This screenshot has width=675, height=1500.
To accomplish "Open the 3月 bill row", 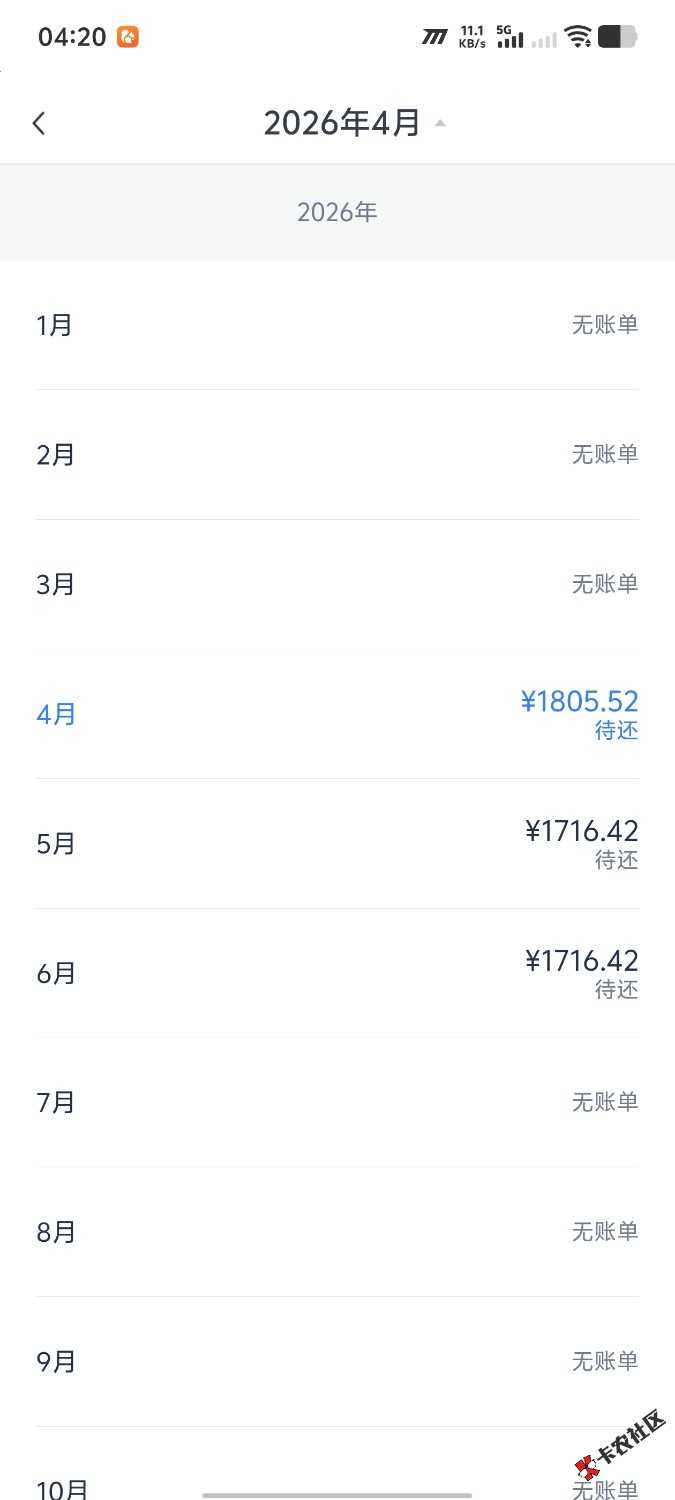I will (x=337, y=584).
